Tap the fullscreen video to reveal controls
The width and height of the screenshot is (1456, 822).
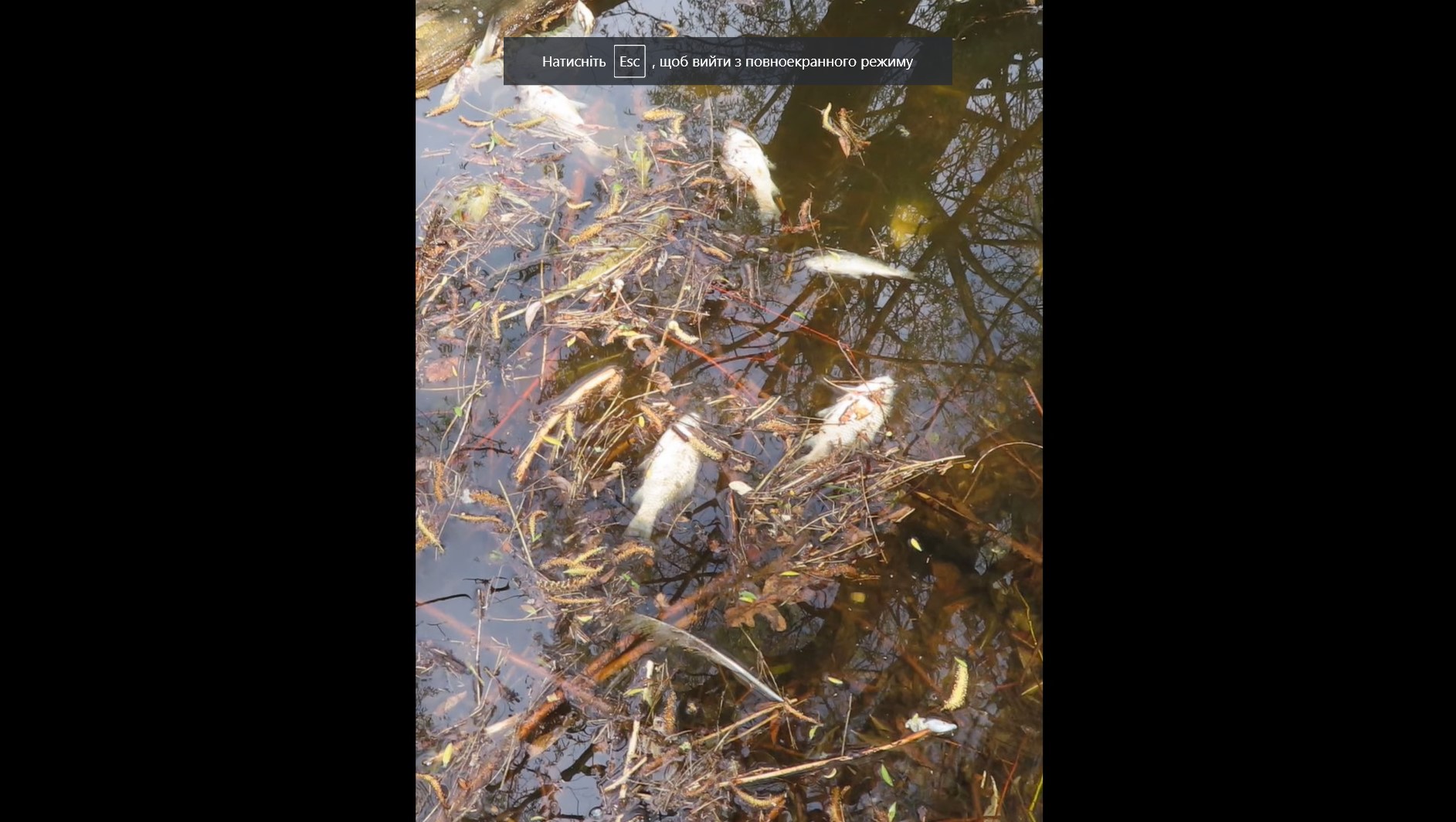point(728,433)
